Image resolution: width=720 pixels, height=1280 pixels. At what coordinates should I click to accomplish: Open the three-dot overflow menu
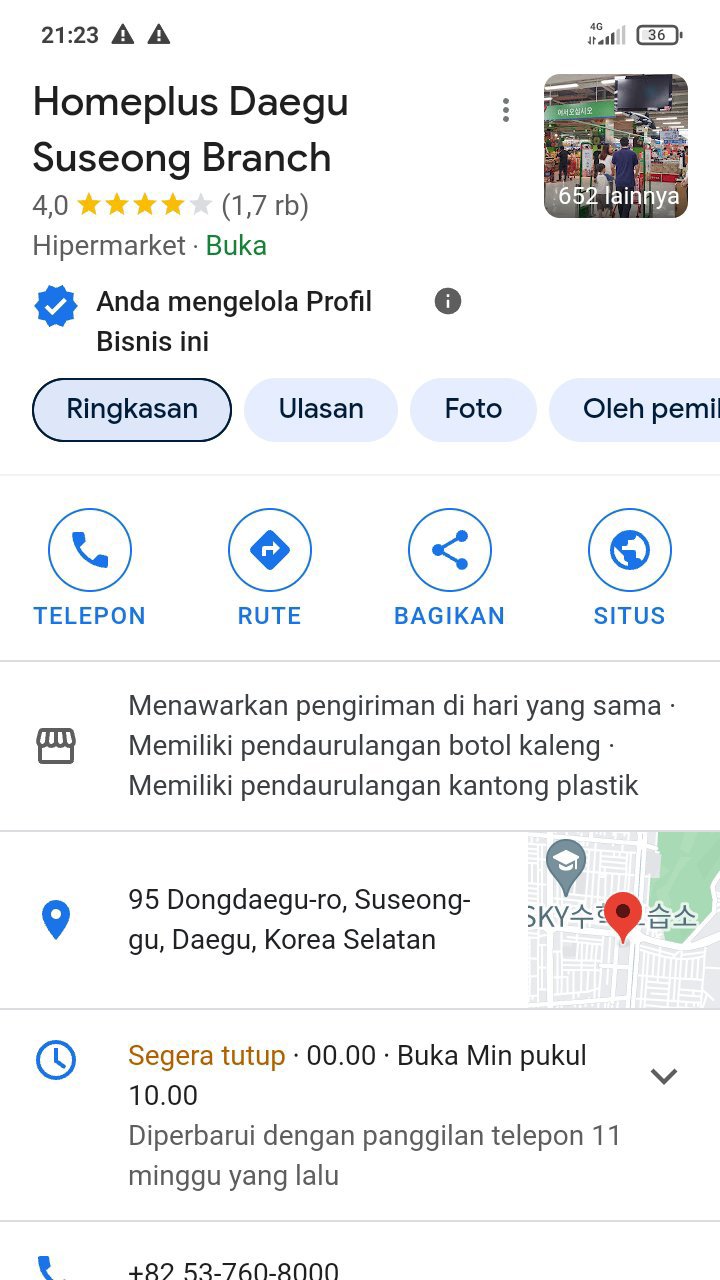[x=506, y=110]
